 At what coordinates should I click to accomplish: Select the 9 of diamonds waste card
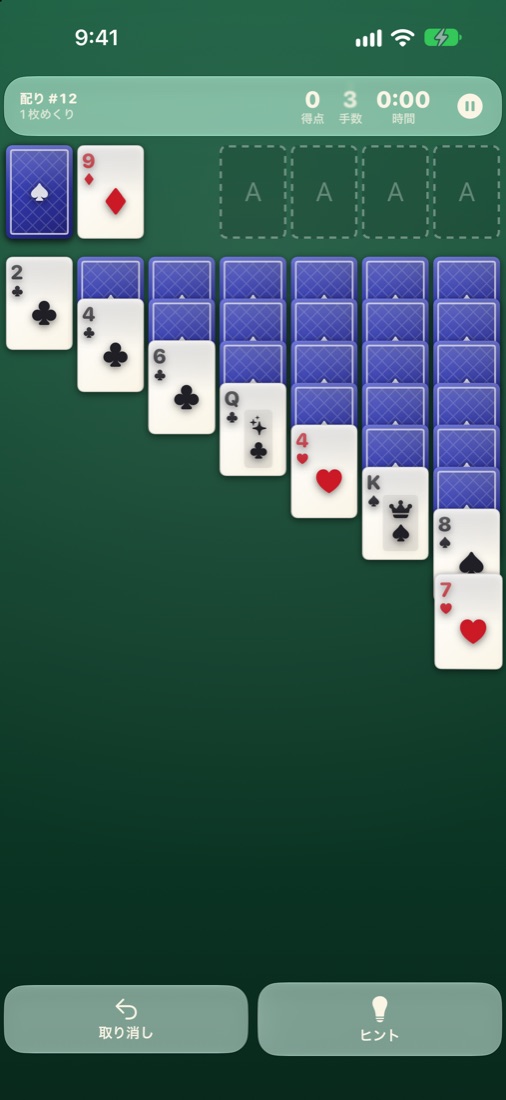(x=111, y=192)
